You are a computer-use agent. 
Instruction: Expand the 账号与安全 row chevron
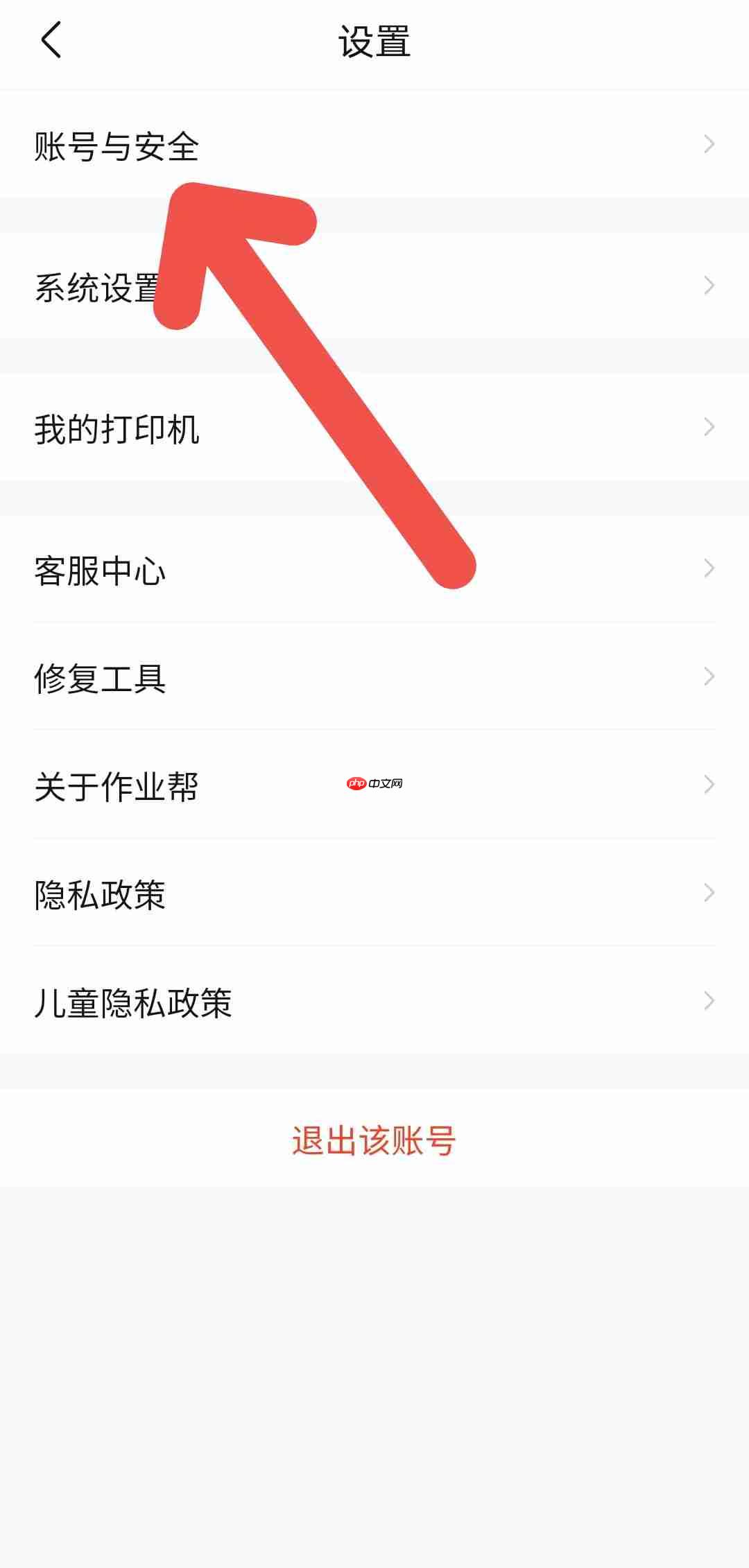point(709,146)
